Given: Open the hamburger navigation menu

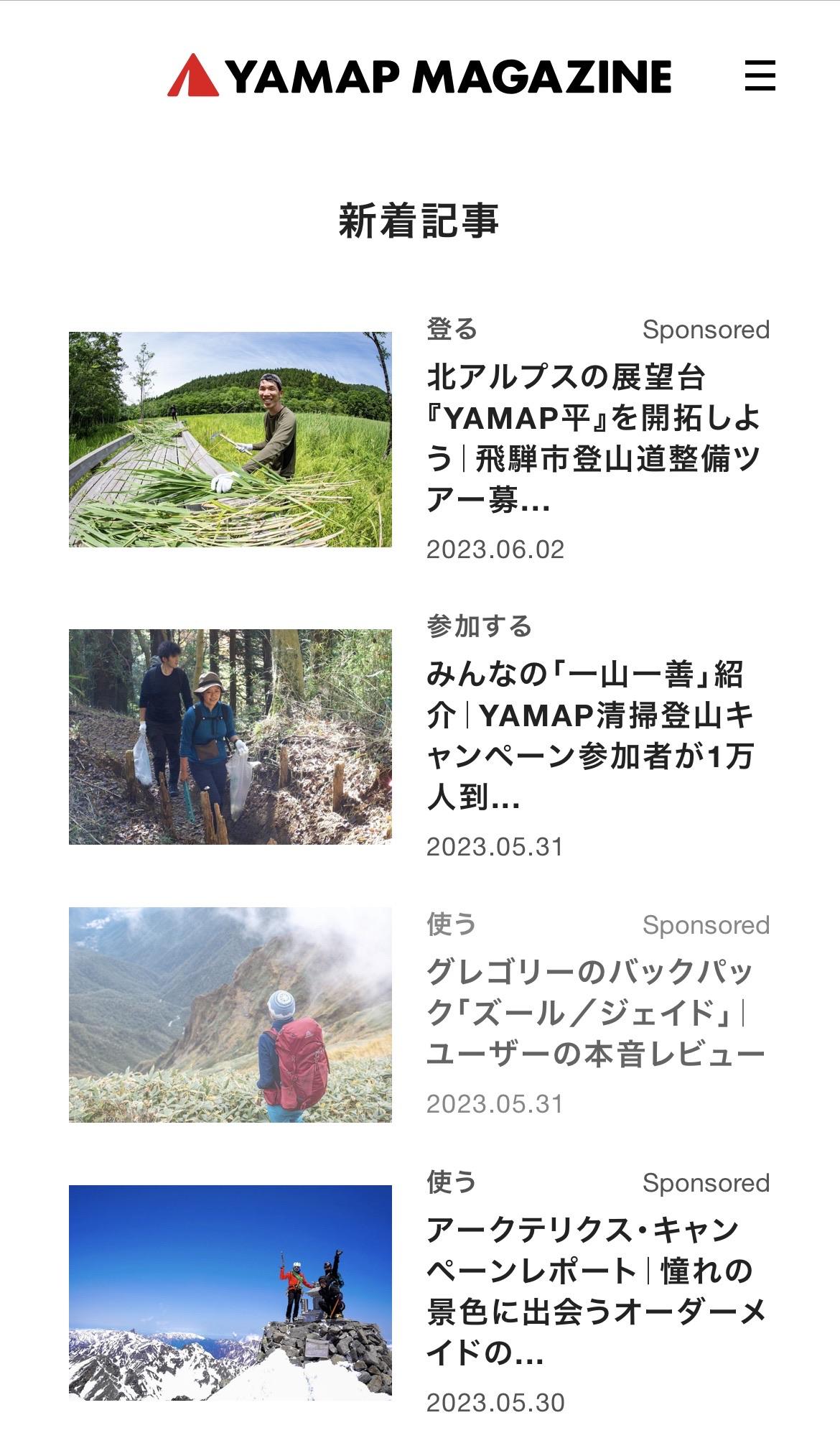Looking at the screenshot, I should click(x=761, y=75).
